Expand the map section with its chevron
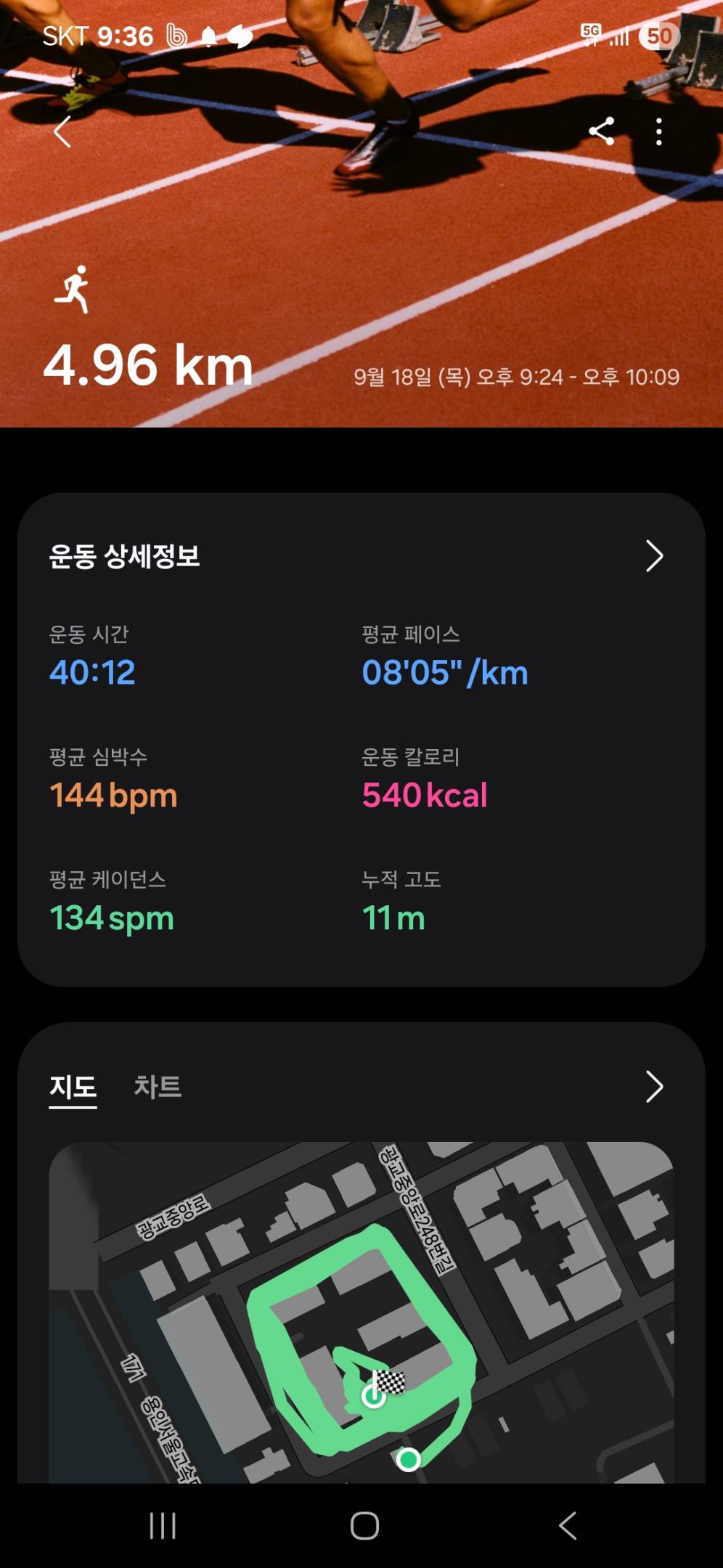 [654, 1087]
